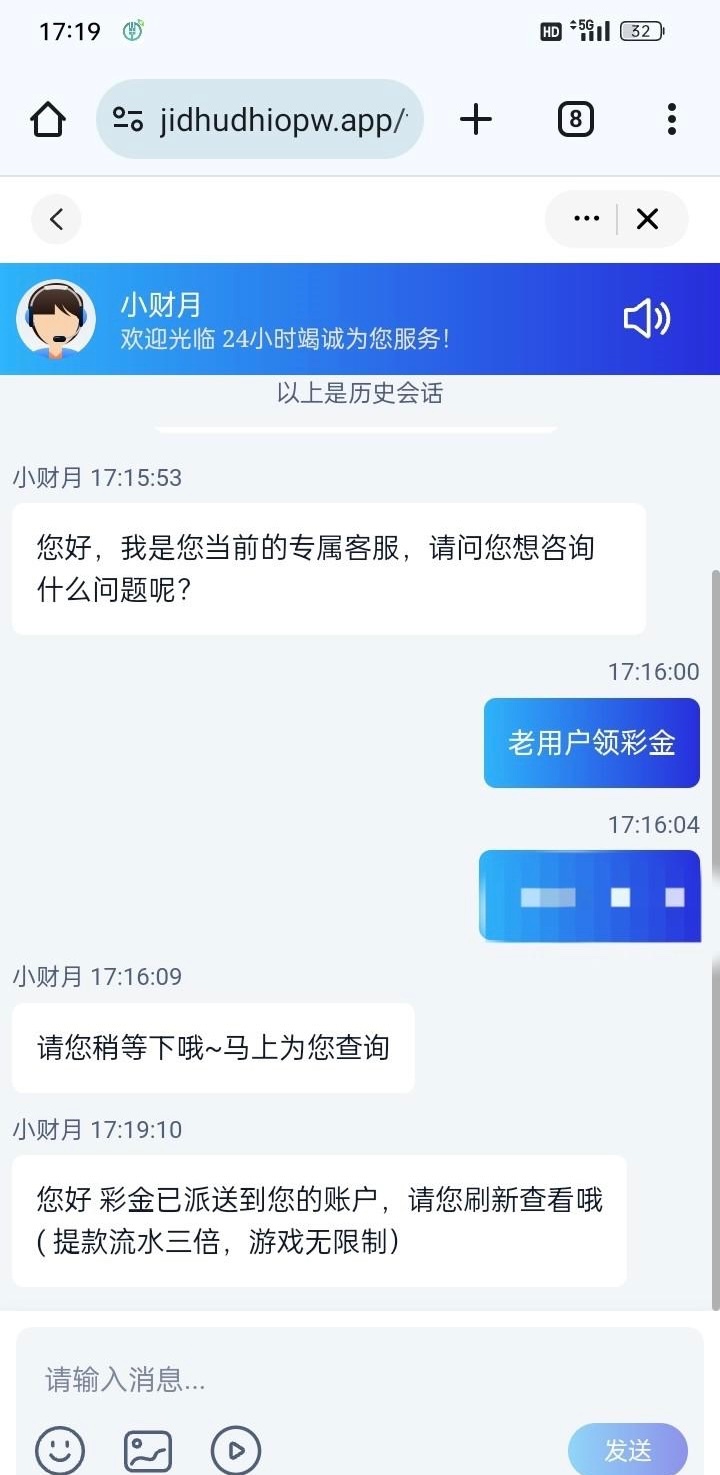
Task: Toggle the chat sound speaker icon
Action: 647,319
